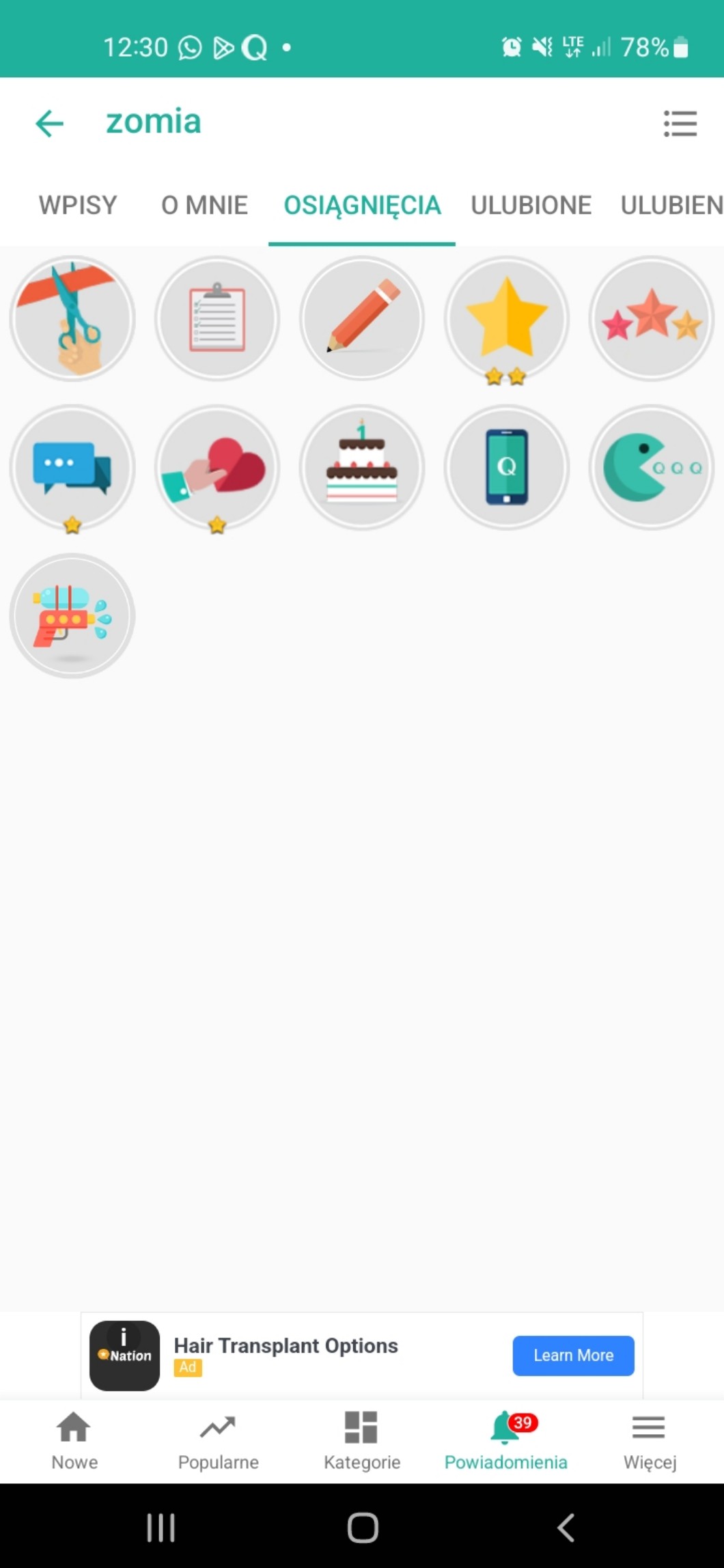The image size is (724, 1568).
Task: Open the clipboard checklist achievement badge
Action: pyautogui.click(x=217, y=318)
